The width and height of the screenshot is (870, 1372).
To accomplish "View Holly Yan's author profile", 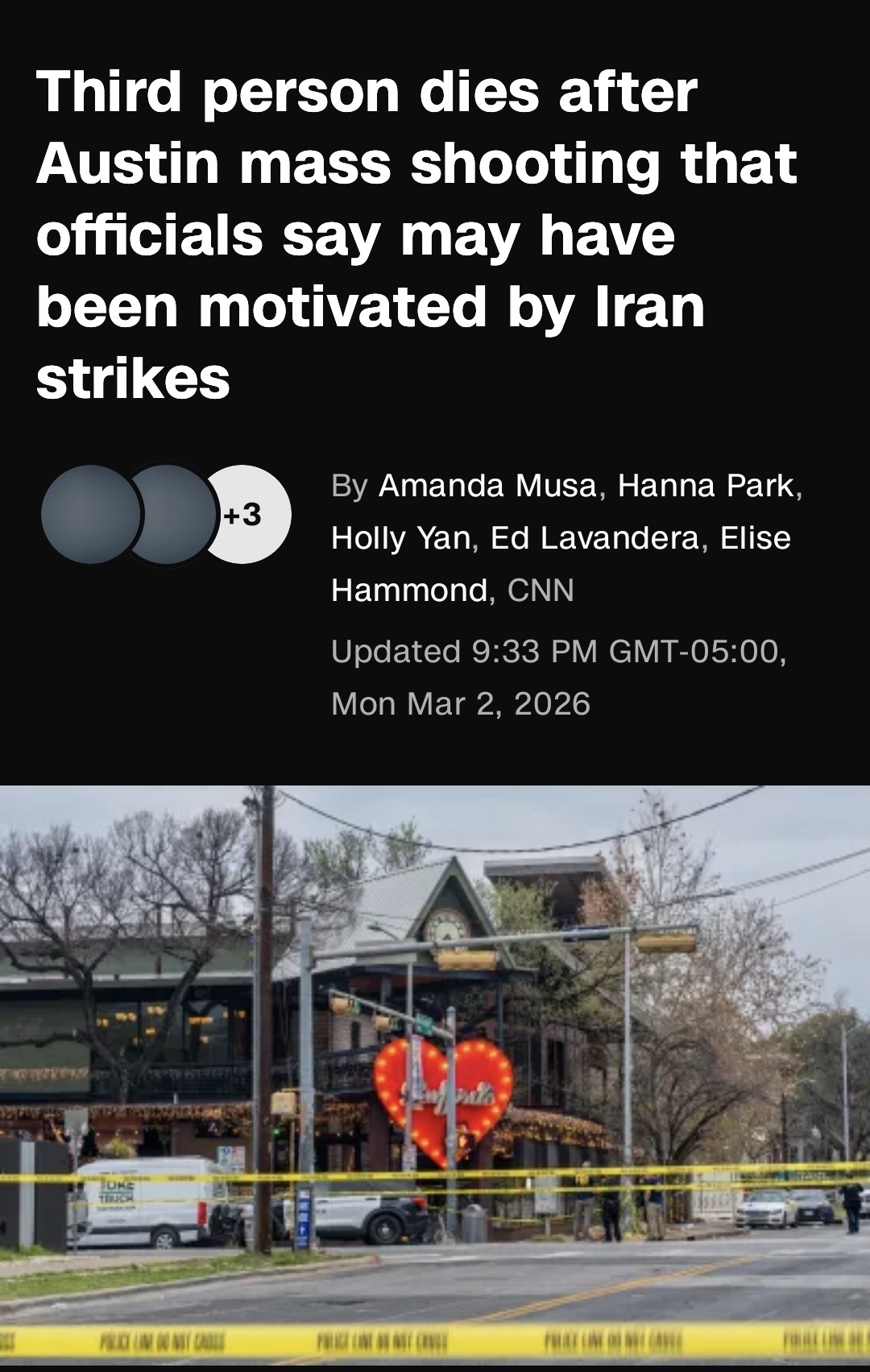I will click(x=400, y=538).
